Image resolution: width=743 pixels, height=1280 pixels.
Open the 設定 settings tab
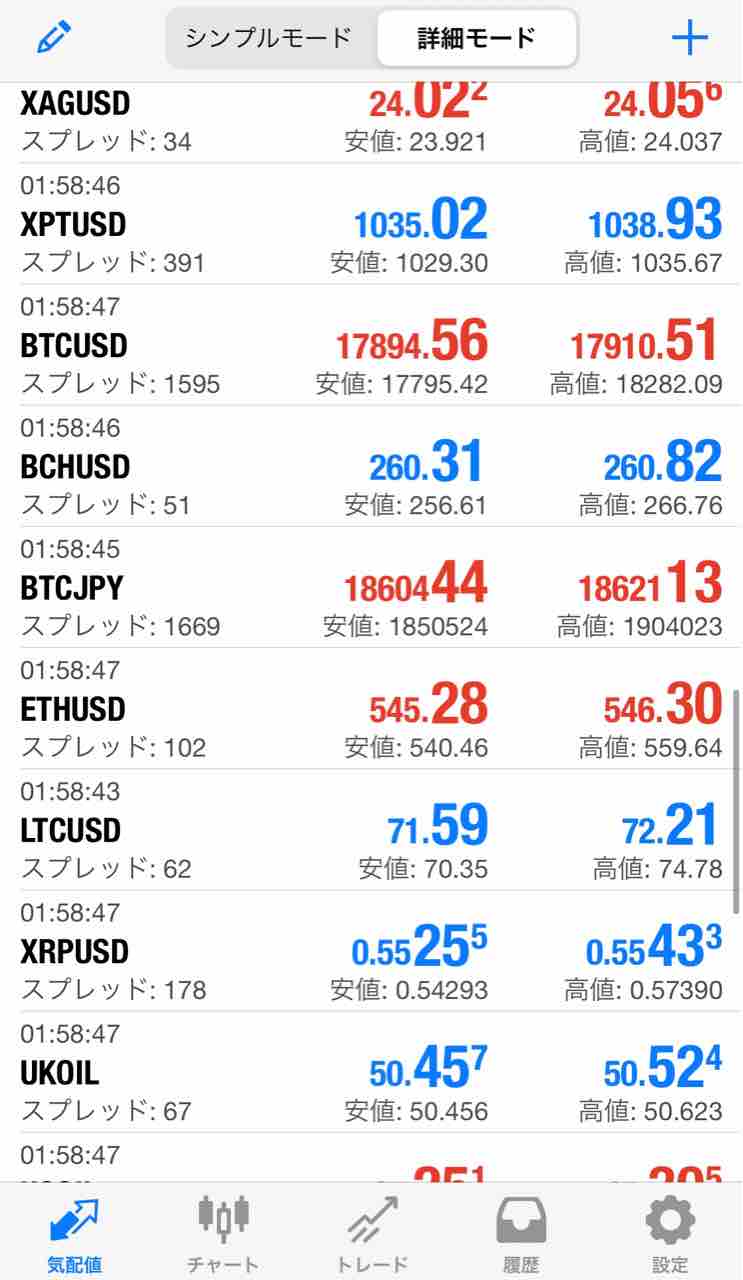670,1233
